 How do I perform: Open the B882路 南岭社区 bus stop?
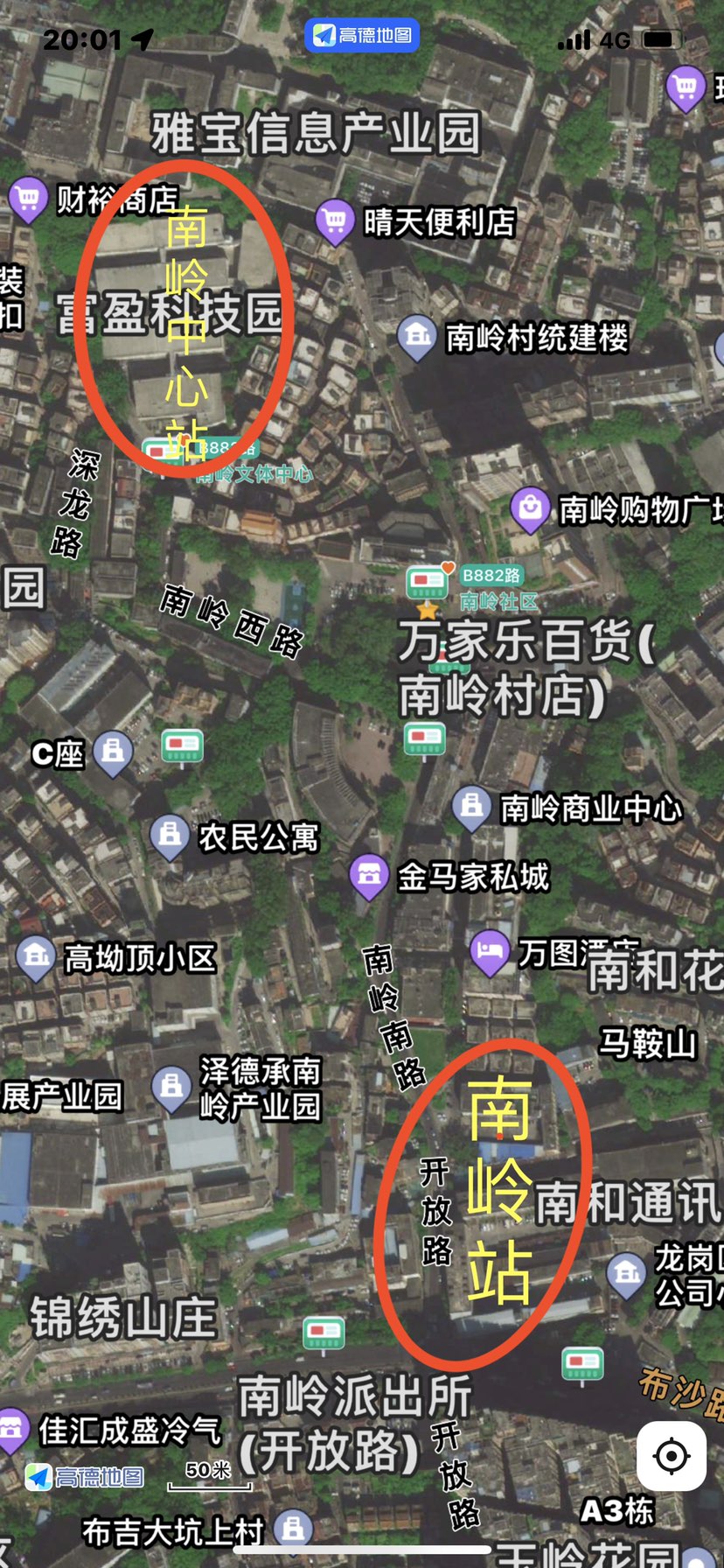click(x=428, y=583)
